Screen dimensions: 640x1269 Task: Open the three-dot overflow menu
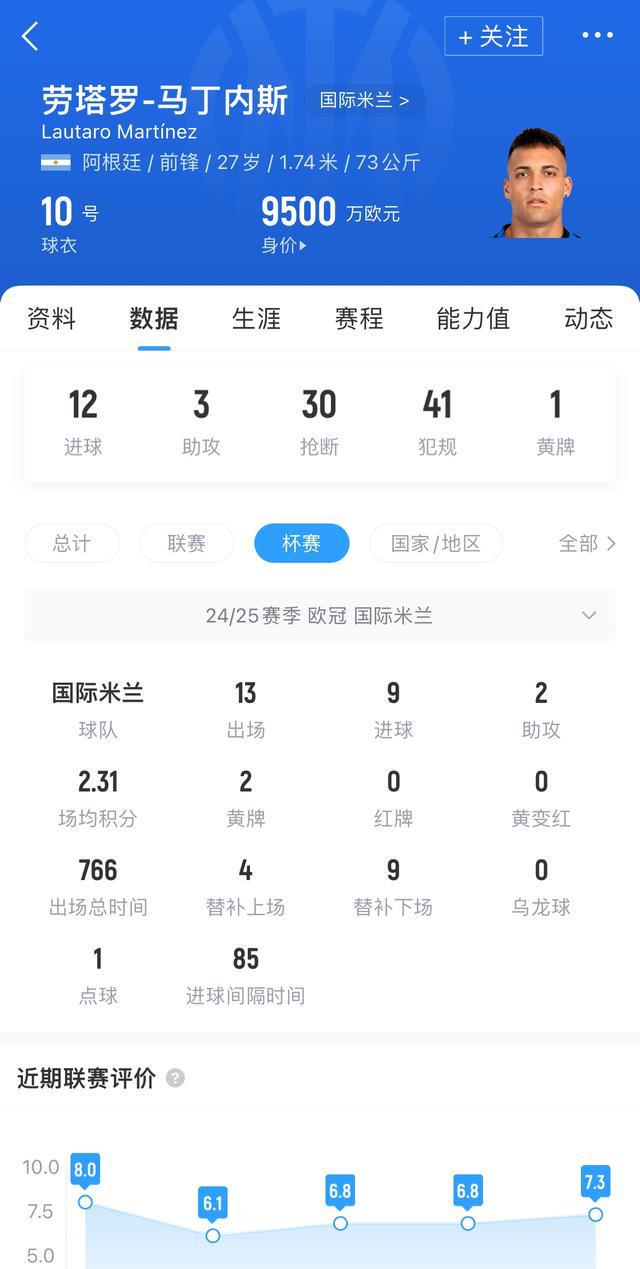tap(597, 36)
